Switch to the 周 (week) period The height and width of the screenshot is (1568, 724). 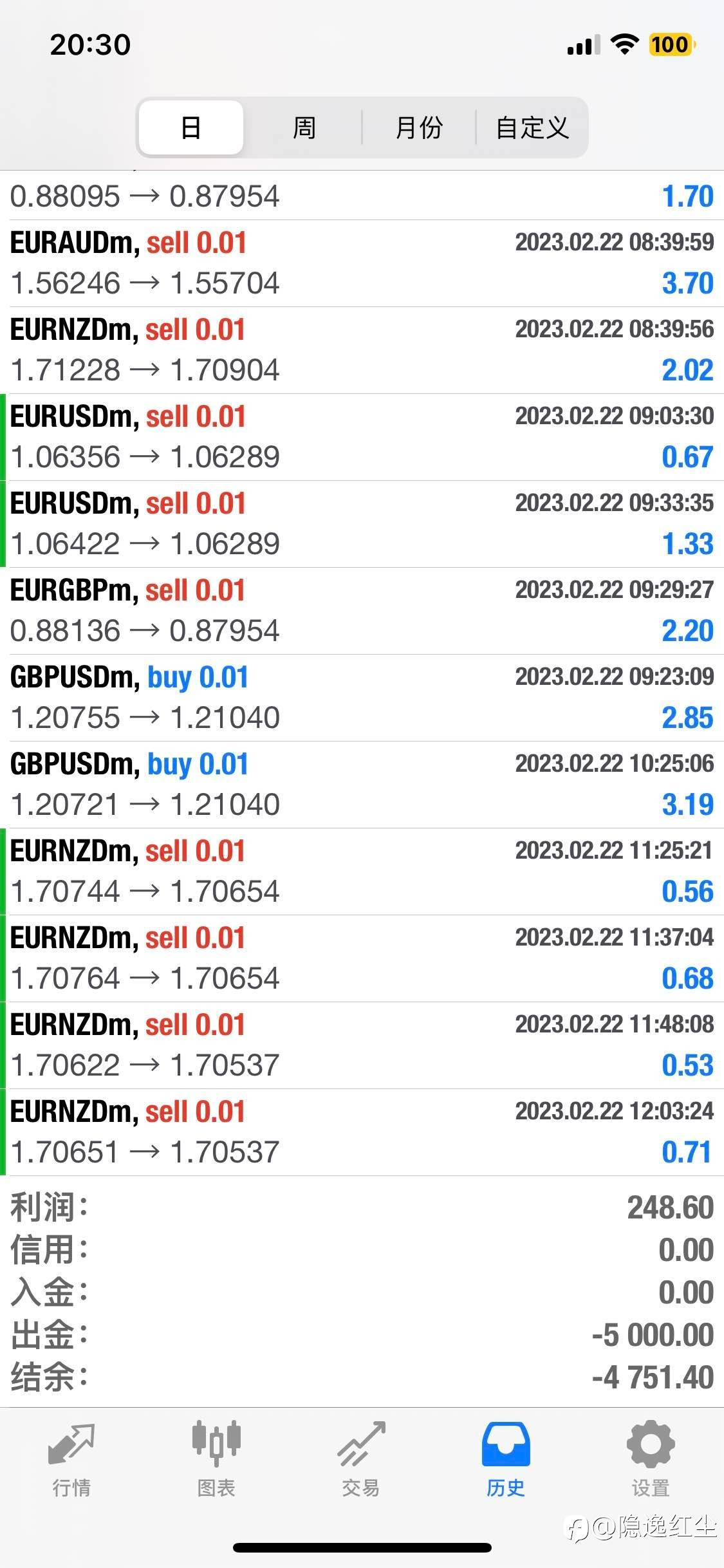[304, 127]
